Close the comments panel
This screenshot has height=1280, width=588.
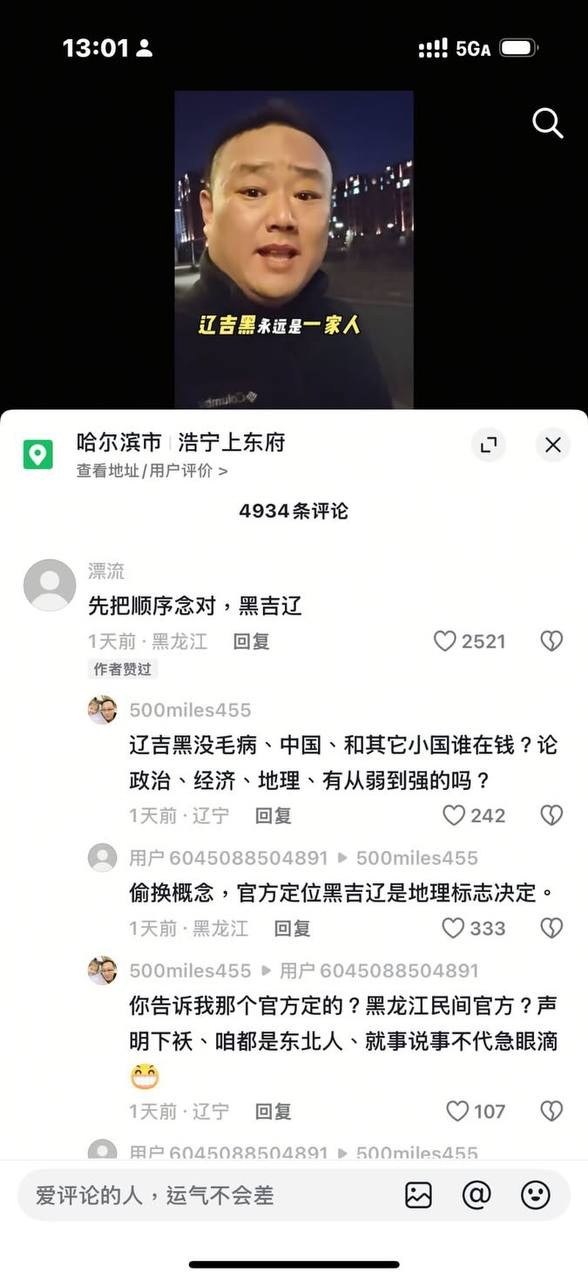pyautogui.click(x=553, y=445)
